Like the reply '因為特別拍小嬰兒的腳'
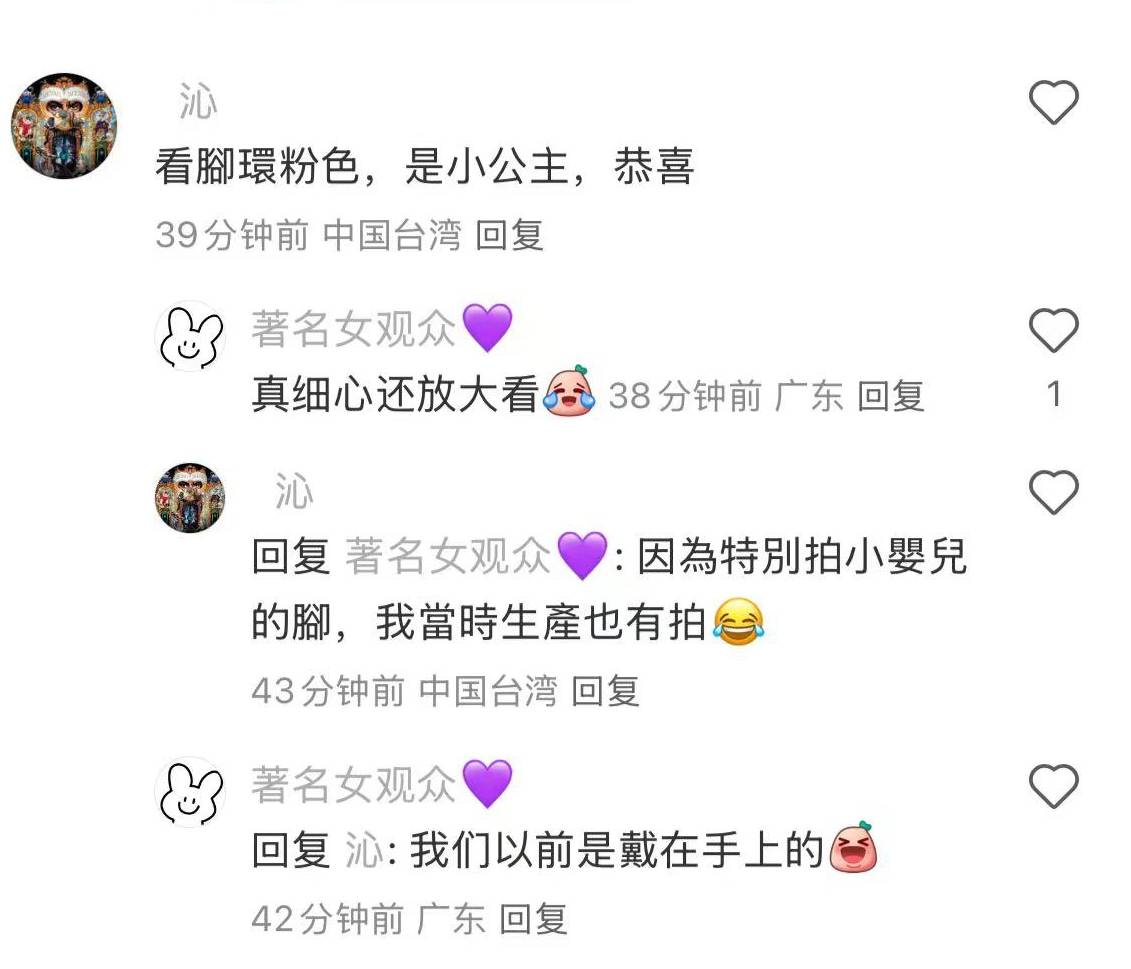This screenshot has height=969, width=1131. 1053,493
